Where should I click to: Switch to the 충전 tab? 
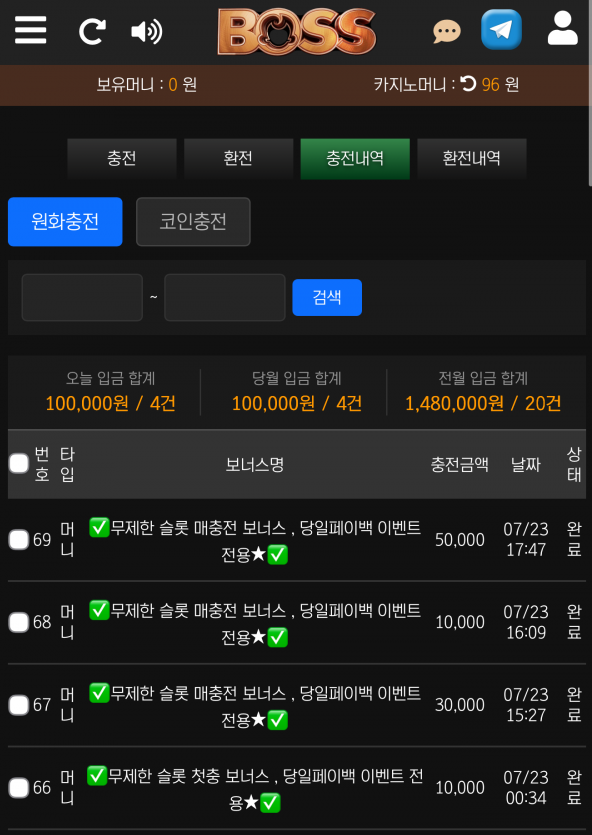(x=122, y=159)
